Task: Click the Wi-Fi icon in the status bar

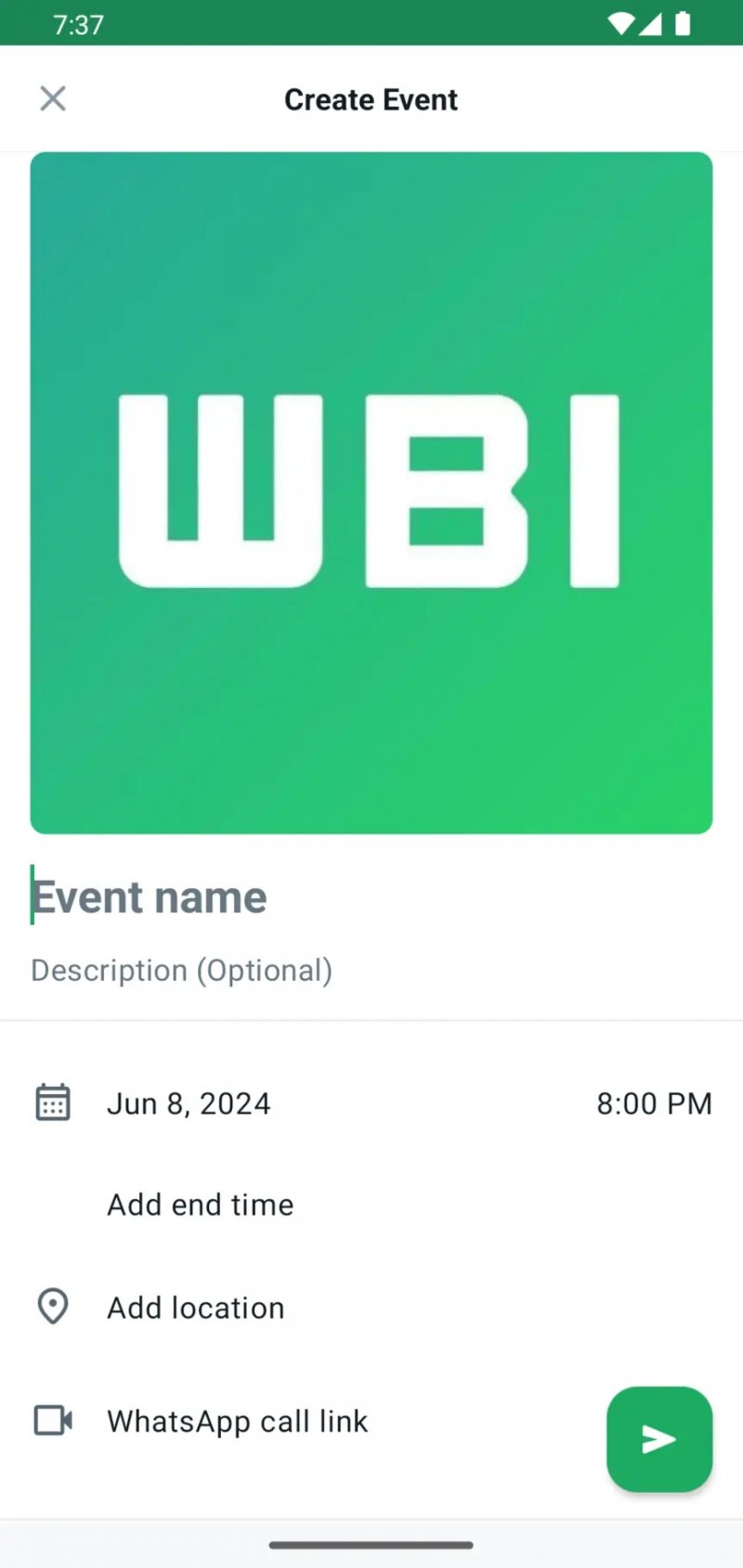Action: 619,23
